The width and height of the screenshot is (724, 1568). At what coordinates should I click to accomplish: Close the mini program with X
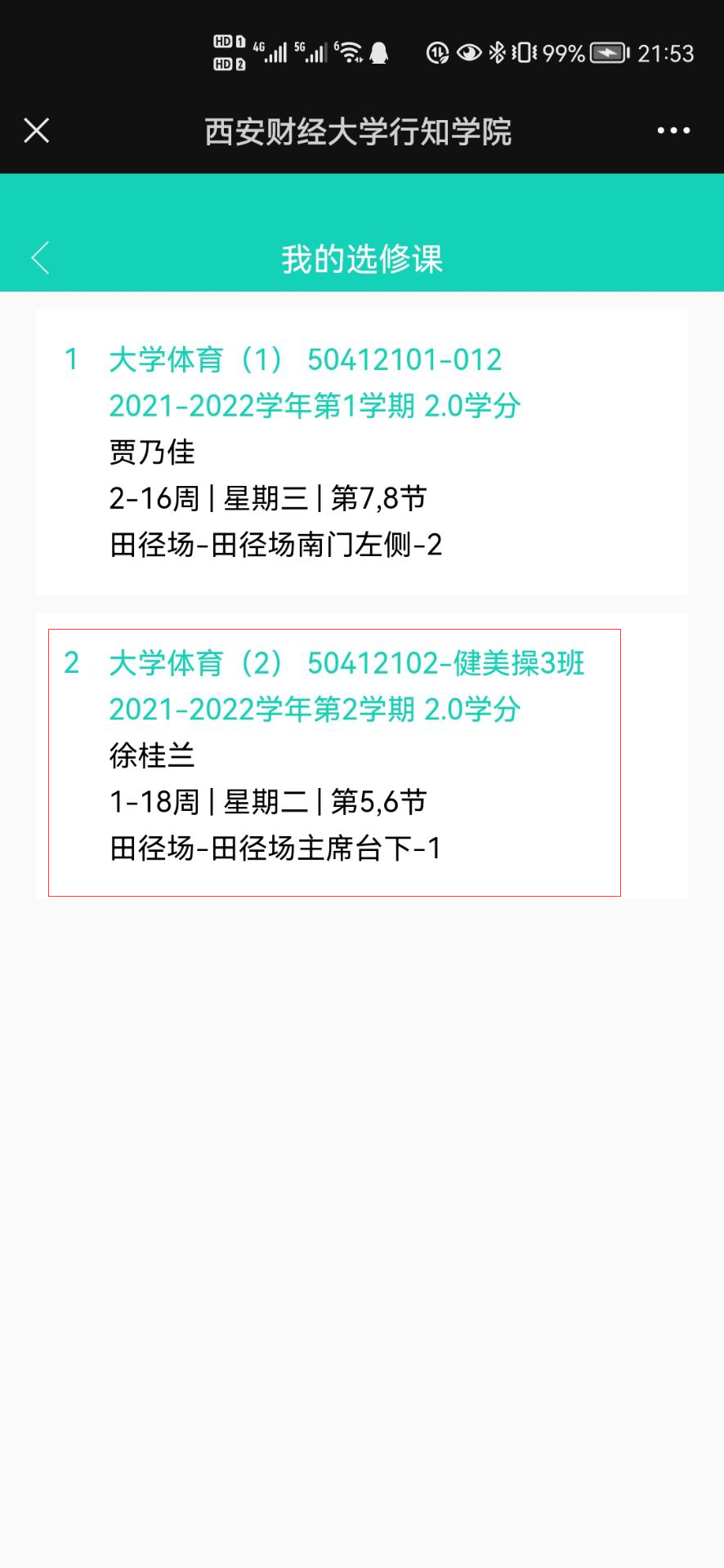[x=37, y=131]
